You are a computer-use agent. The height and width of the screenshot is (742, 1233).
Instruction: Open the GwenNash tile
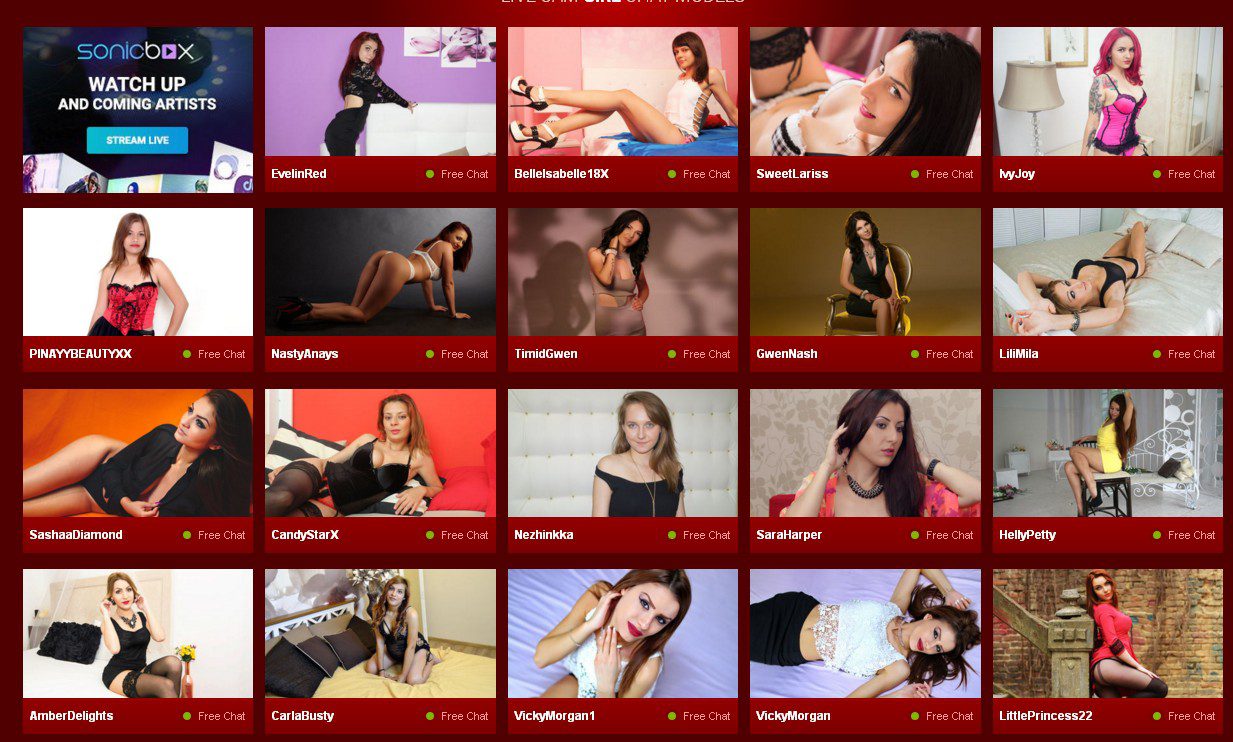(865, 272)
